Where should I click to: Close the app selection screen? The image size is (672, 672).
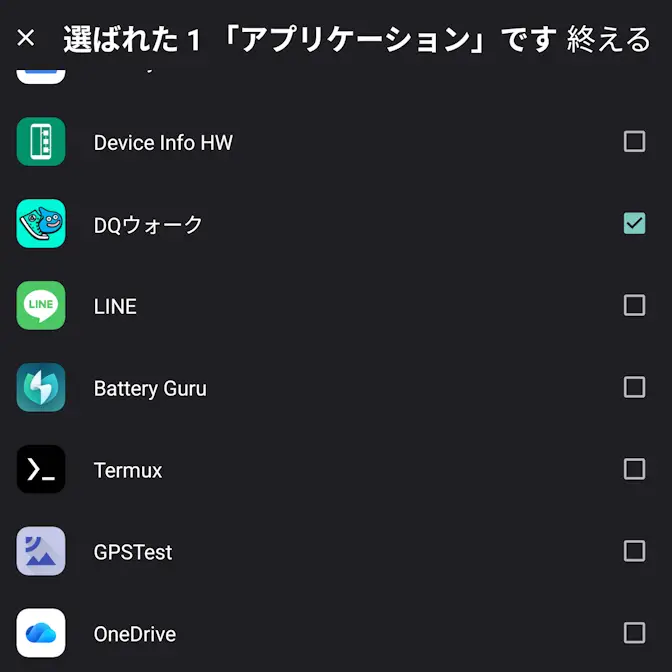tap(26, 38)
